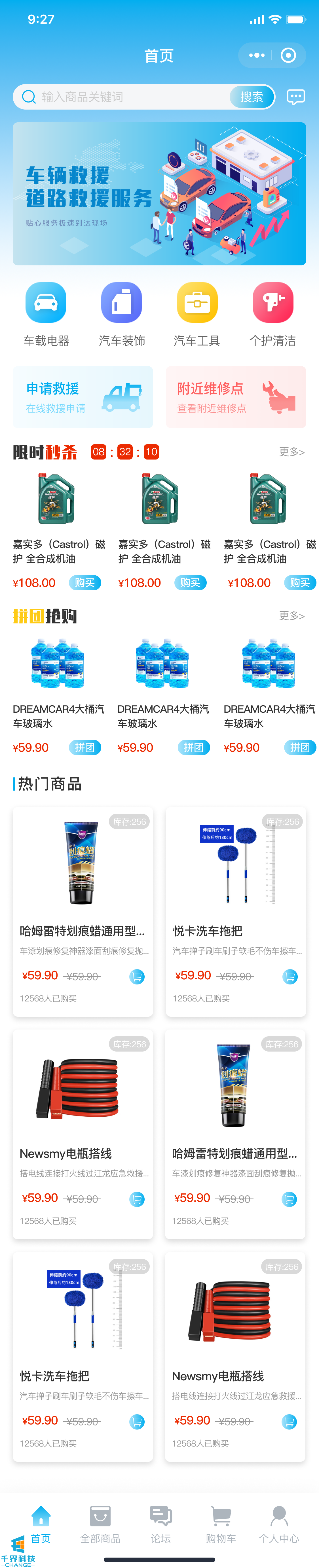Go to the 购物车 cart tab

tap(220, 1524)
